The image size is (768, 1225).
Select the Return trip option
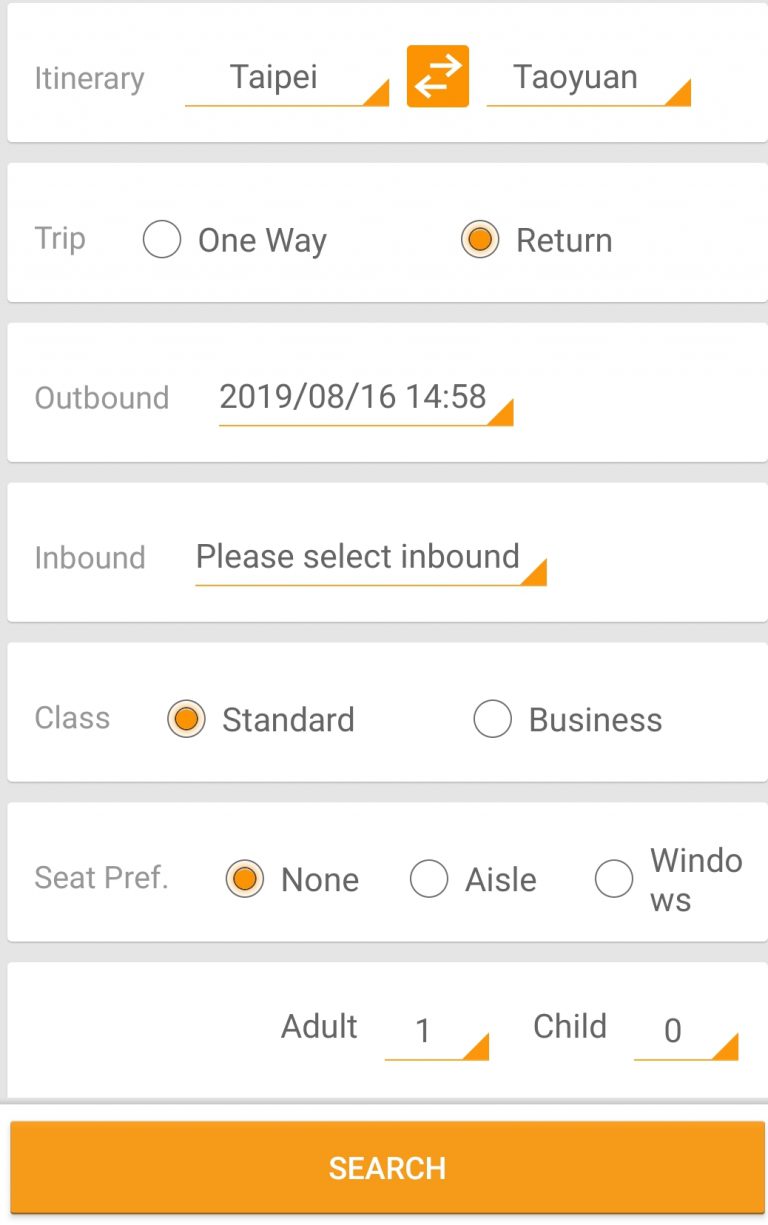pos(481,239)
